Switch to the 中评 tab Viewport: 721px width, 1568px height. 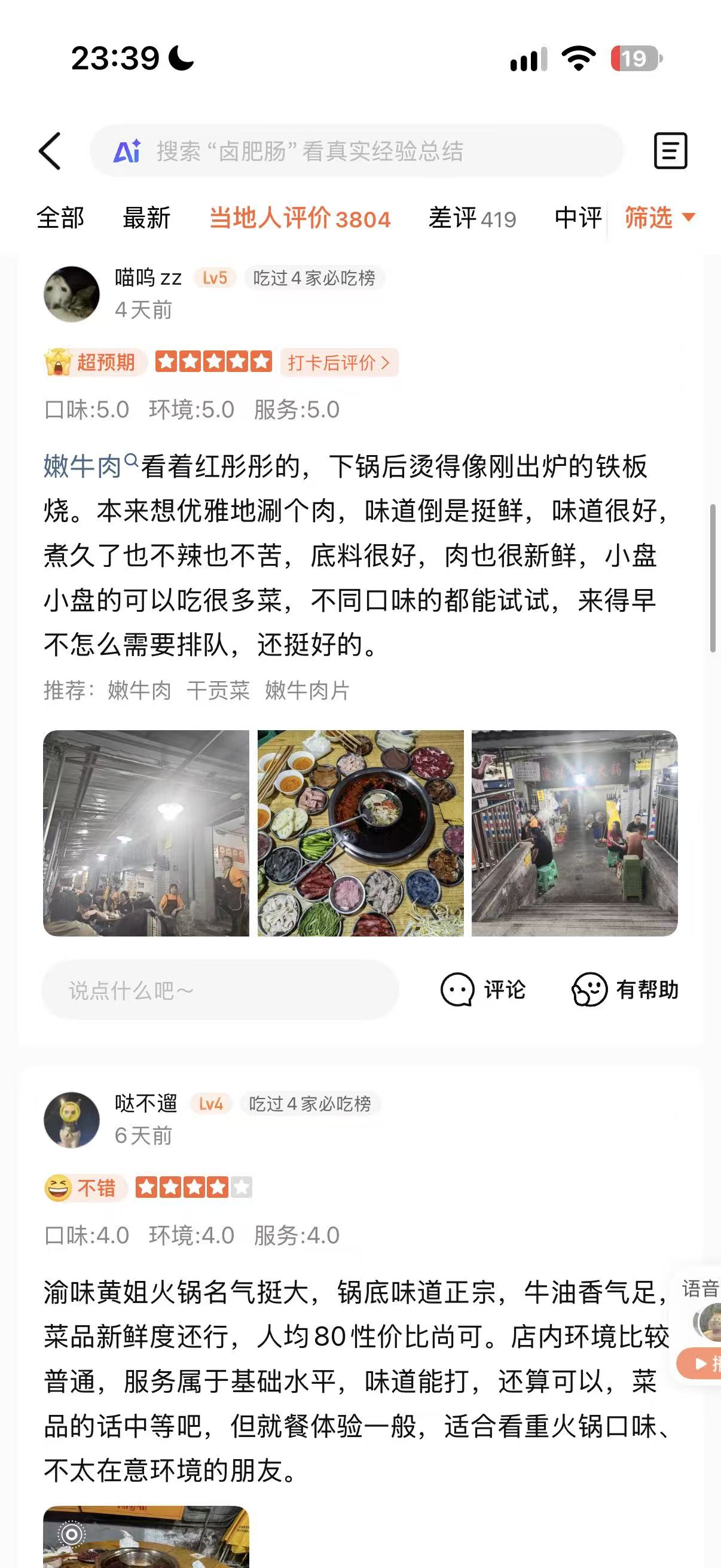tap(578, 218)
